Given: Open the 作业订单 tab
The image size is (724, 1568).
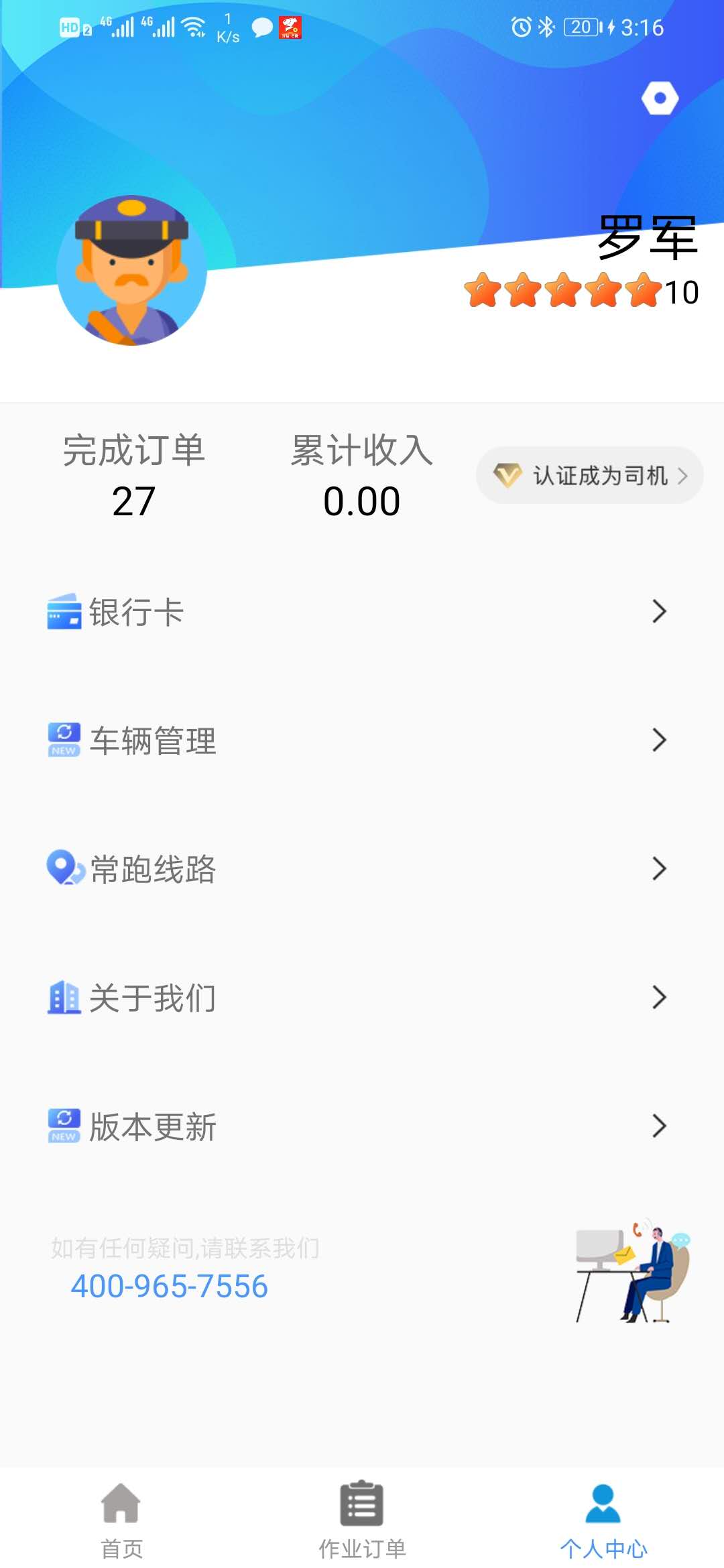Looking at the screenshot, I should (362, 1521).
